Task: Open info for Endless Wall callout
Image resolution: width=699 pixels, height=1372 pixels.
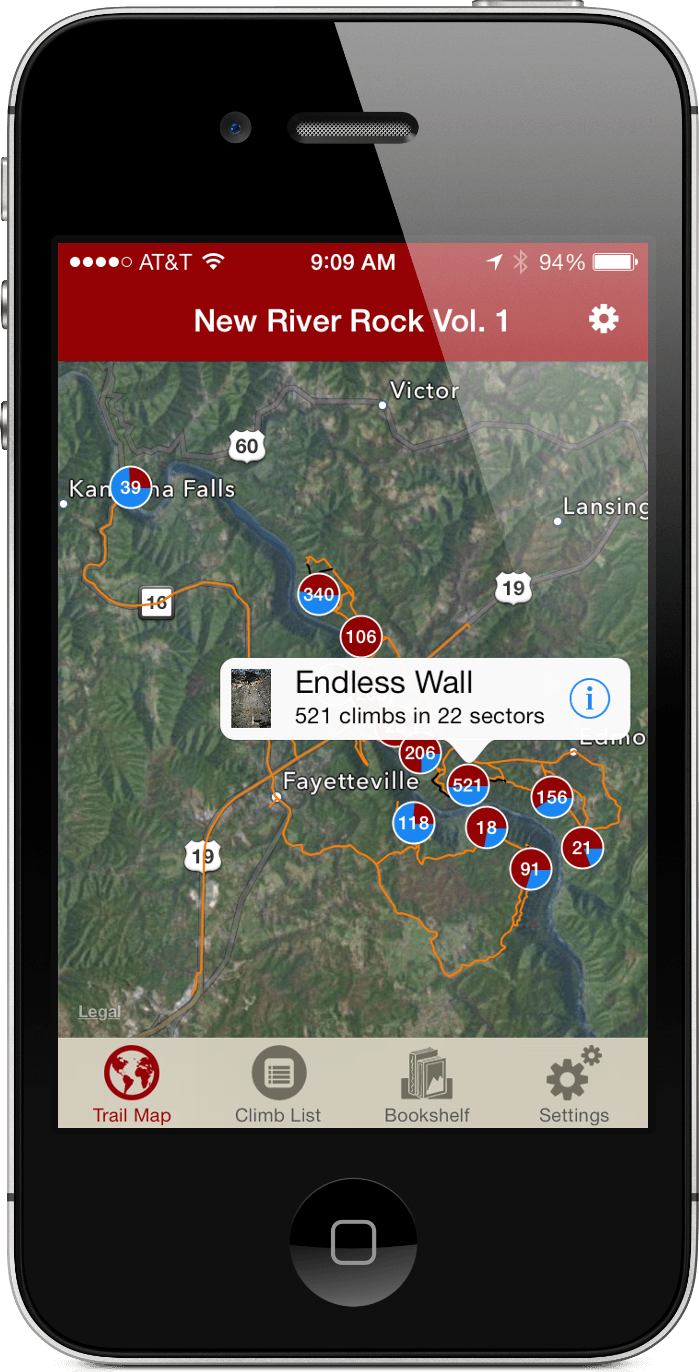Action: pos(589,699)
